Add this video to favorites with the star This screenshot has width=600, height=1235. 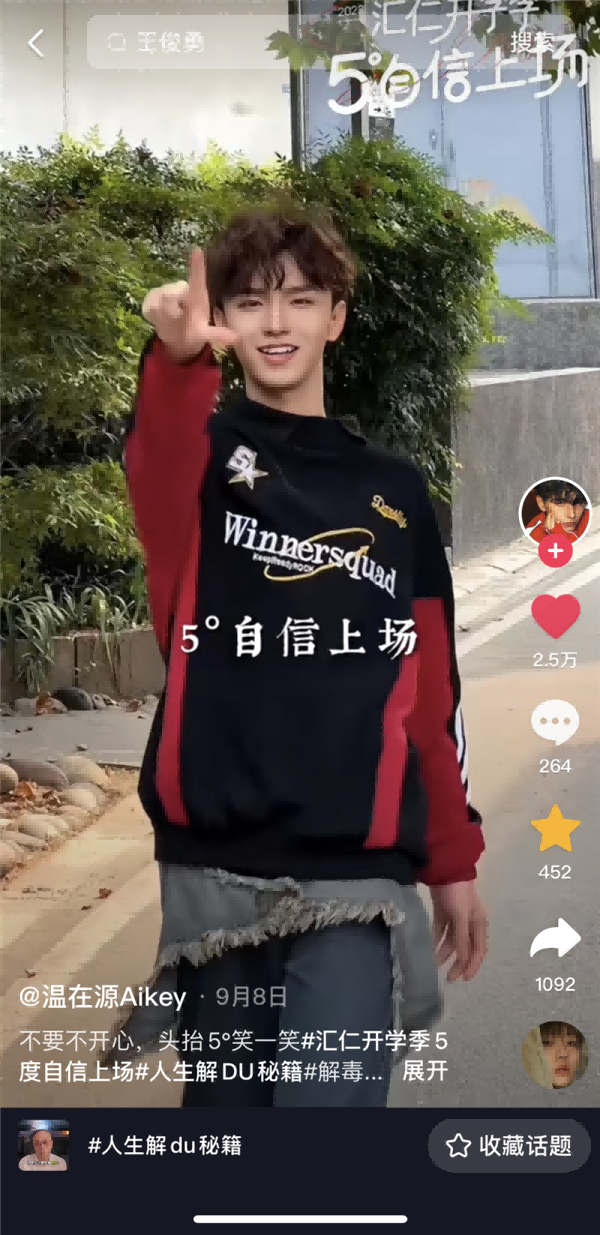[x=555, y=828]
